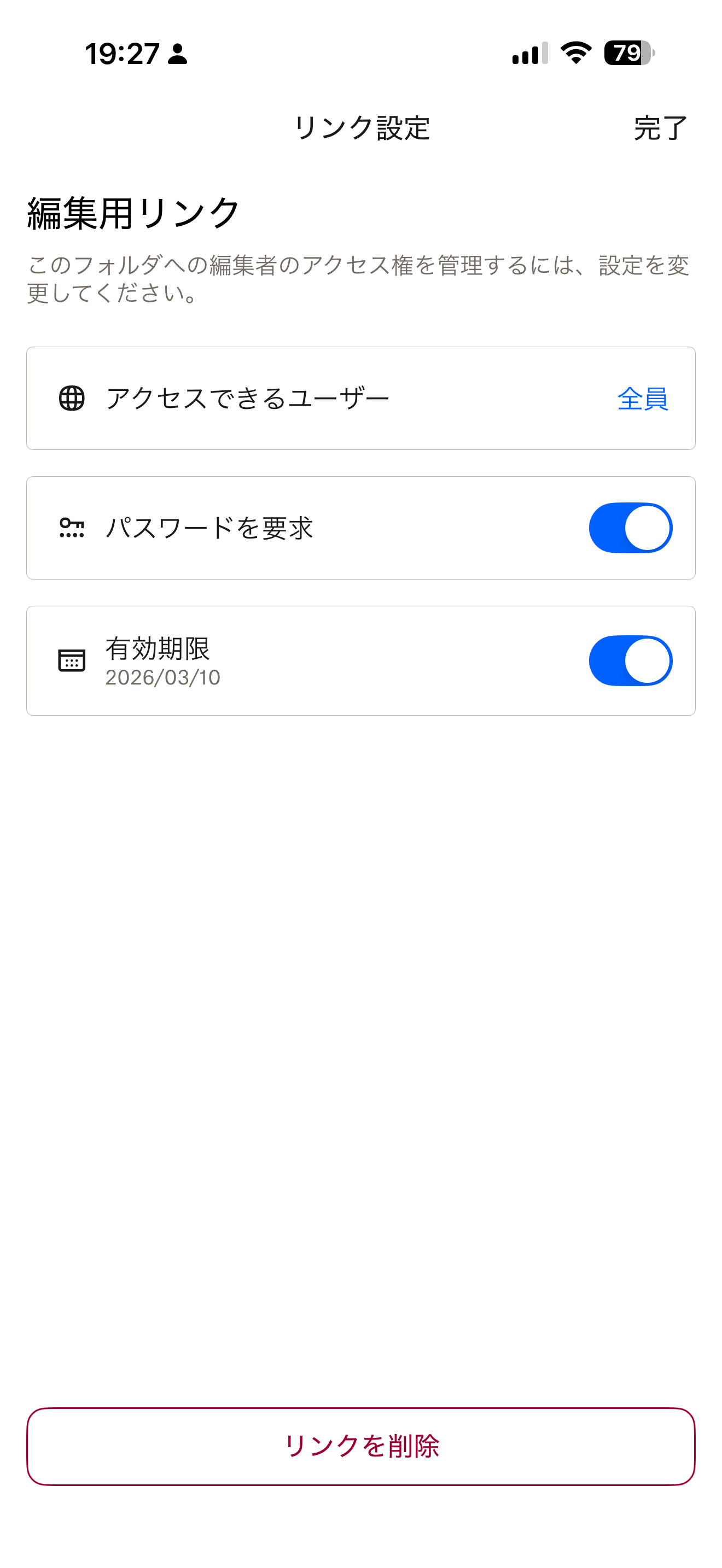Open the アクセスできるユーザー setting
Image resolution: width=722 pixels, height=1568 pixels.
click(x=360, y=399)
